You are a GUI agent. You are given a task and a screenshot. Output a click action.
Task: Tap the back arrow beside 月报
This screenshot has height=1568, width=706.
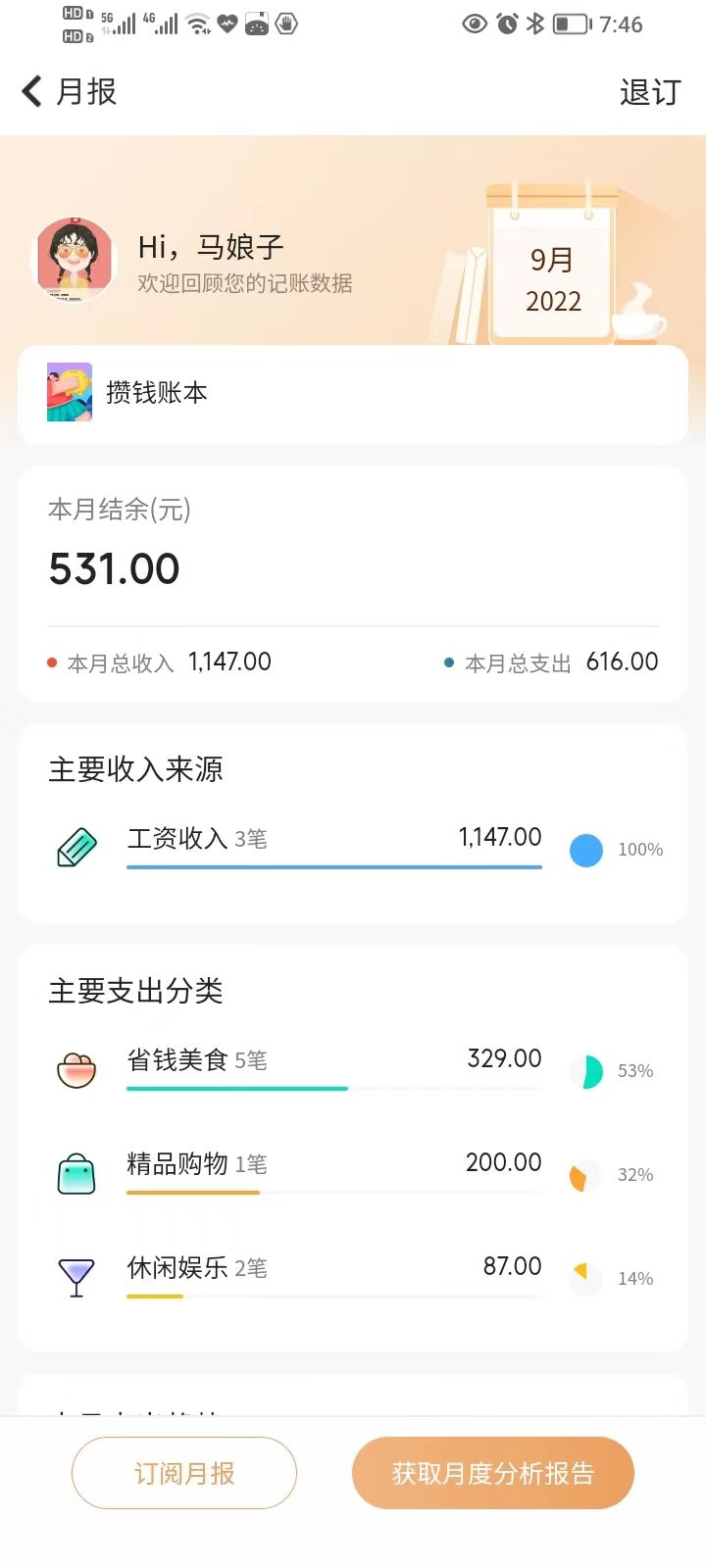click(x=29, y=91)
